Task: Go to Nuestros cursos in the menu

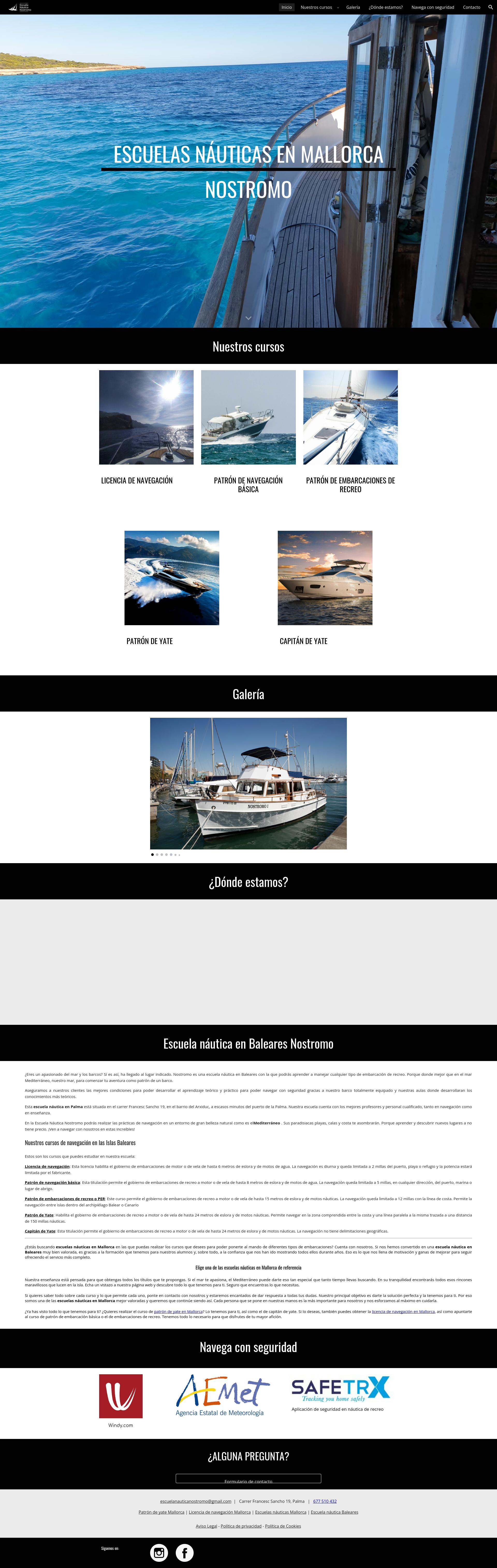Action: click(316, 7)
